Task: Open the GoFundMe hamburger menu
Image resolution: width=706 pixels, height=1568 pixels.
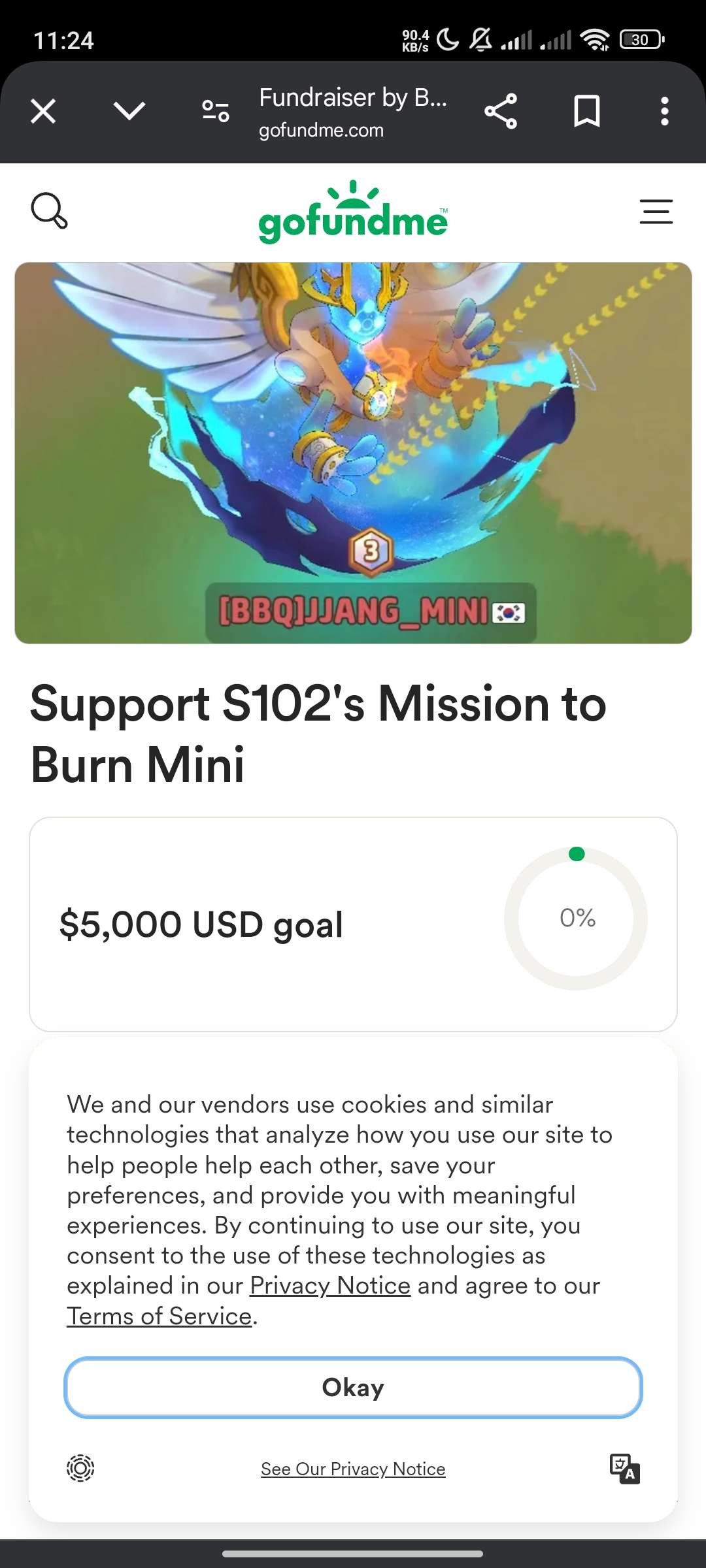Action: (656, 212)
